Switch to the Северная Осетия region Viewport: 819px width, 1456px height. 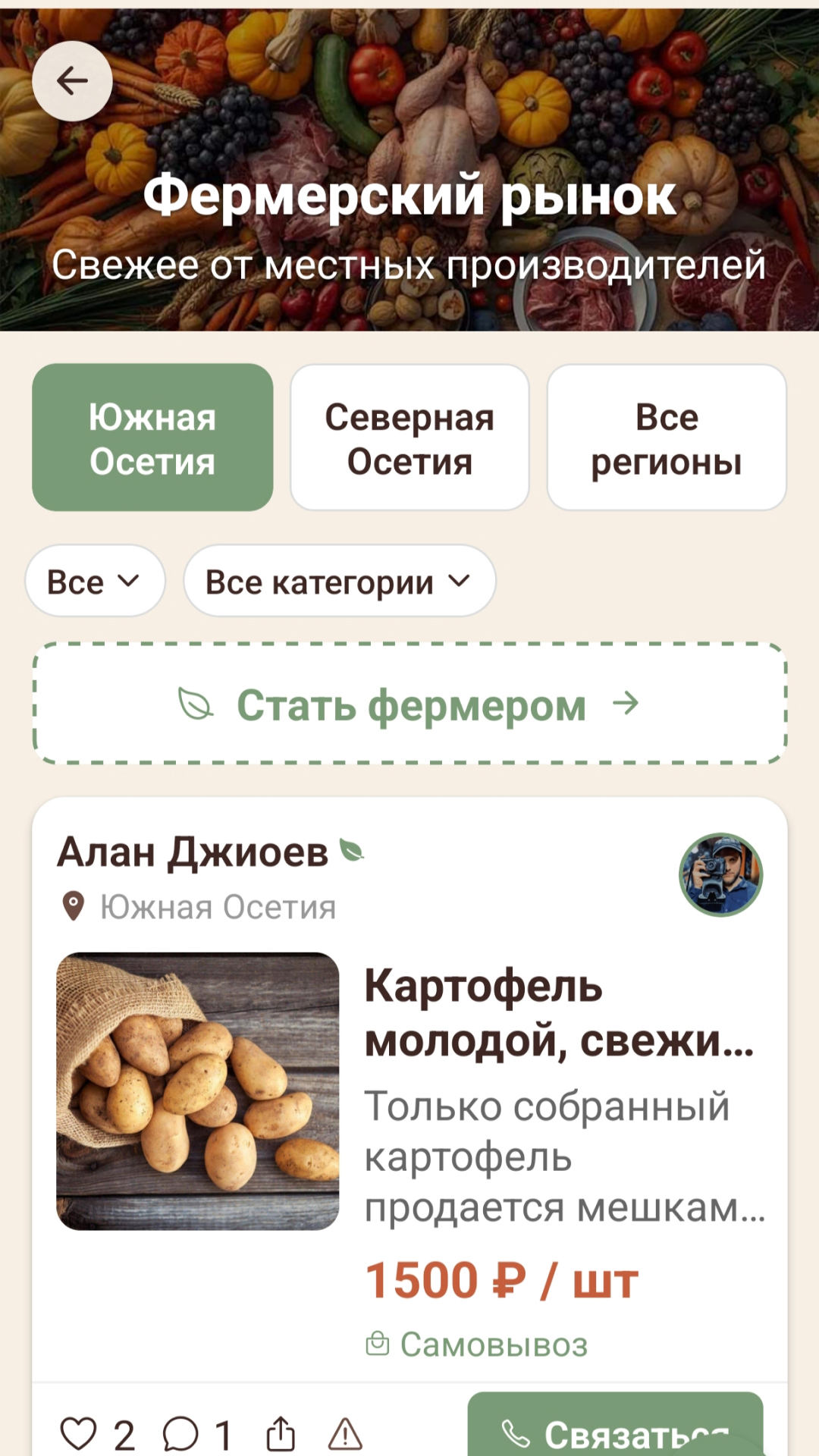point(409,436)
